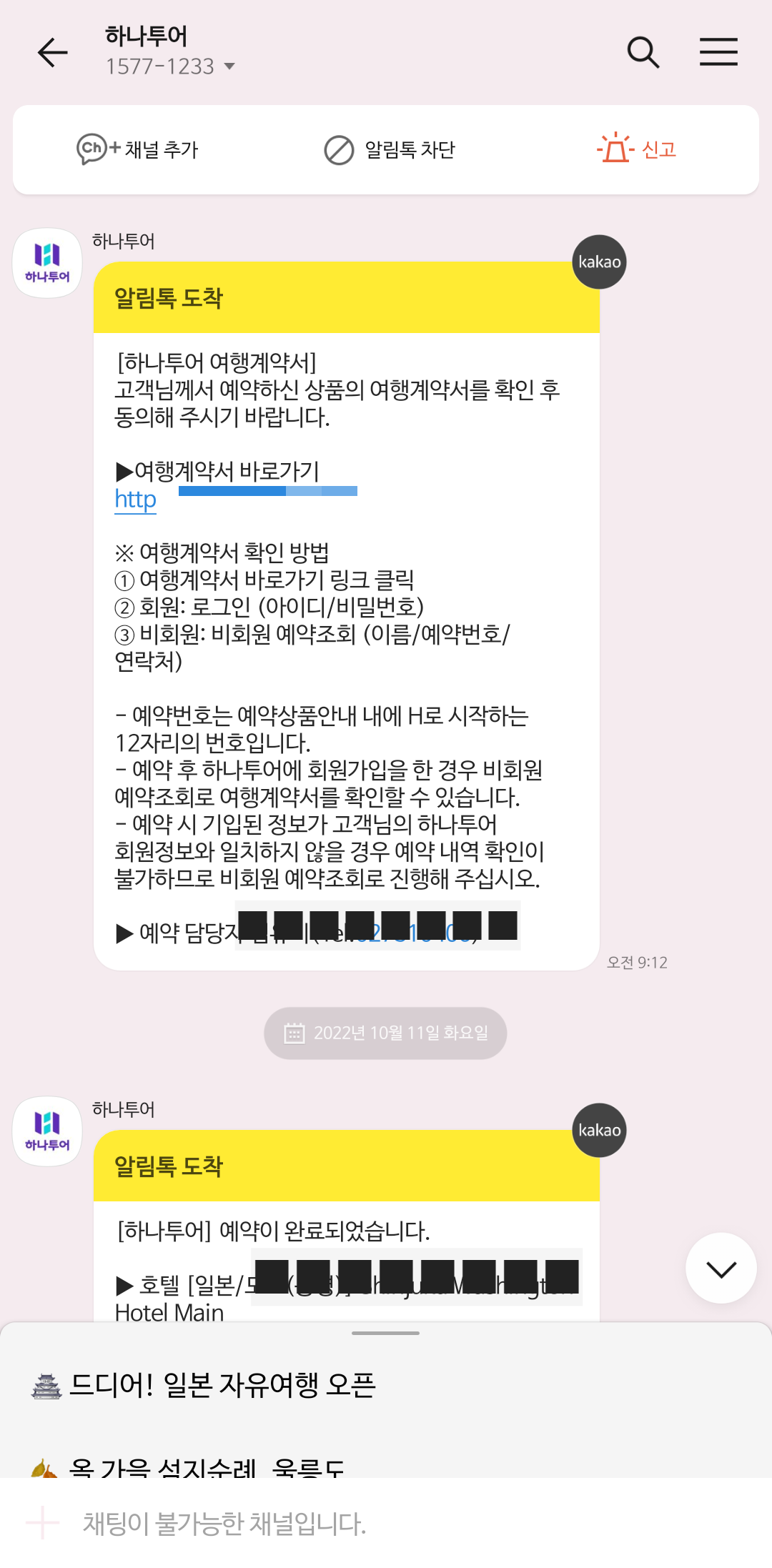Tap the kakao avatar on the first message
Screen dimensions: 772x1568
coord(599,262)
